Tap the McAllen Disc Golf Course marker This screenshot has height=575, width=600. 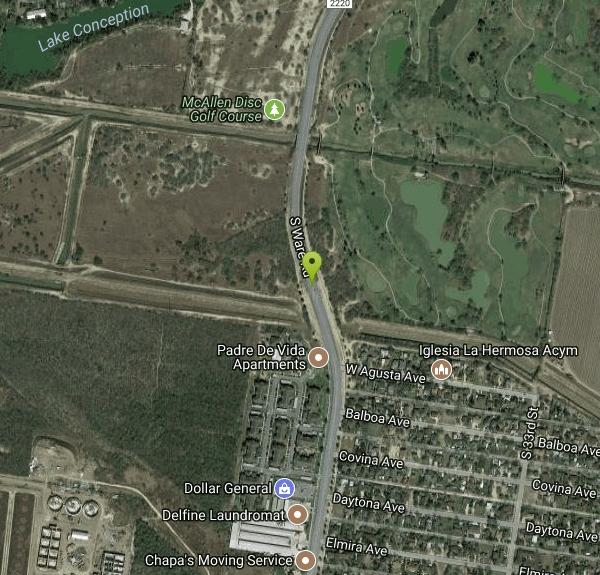click(x=275, y=109)
